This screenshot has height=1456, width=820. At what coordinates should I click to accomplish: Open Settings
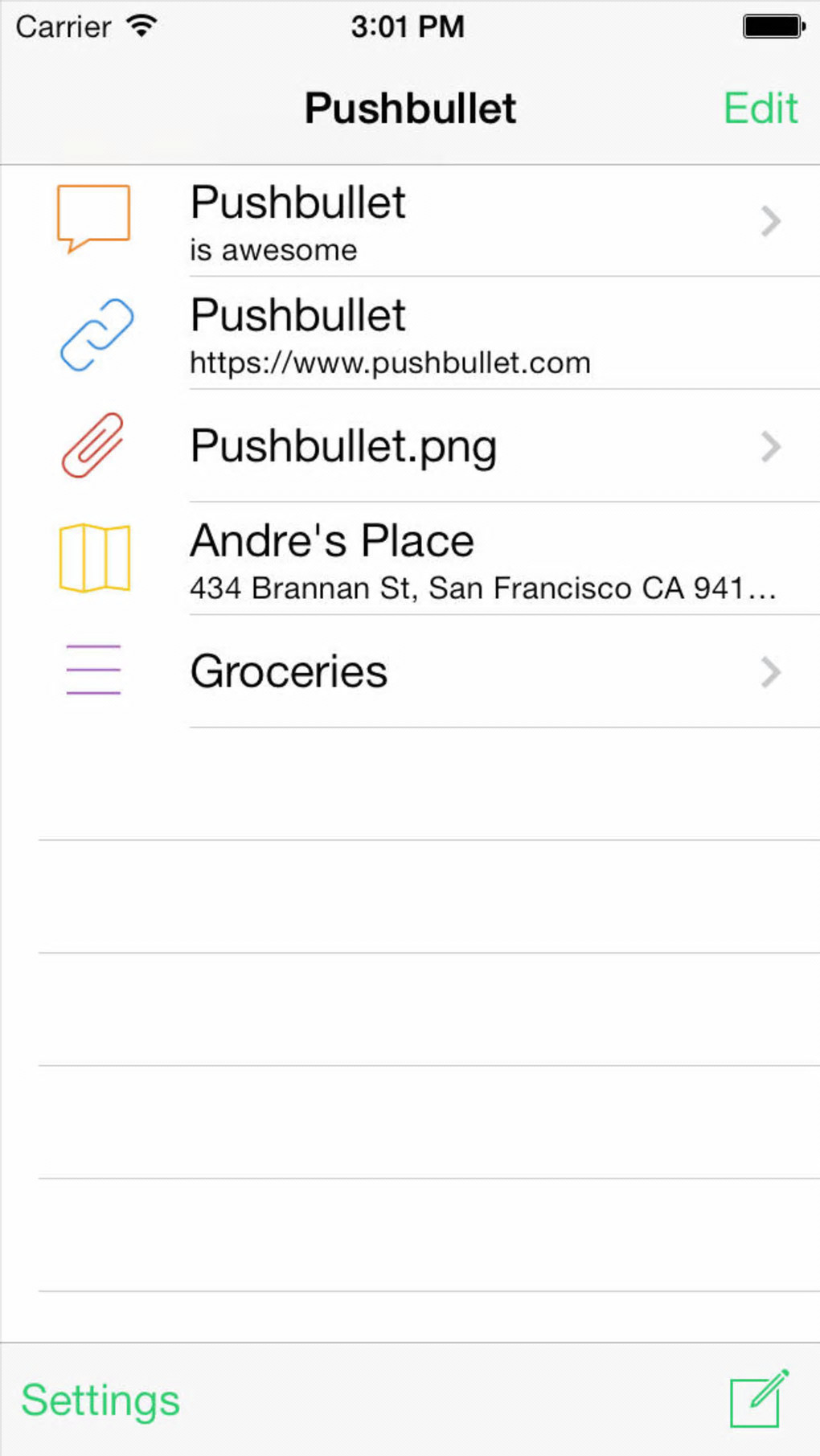click(100, 1401)
